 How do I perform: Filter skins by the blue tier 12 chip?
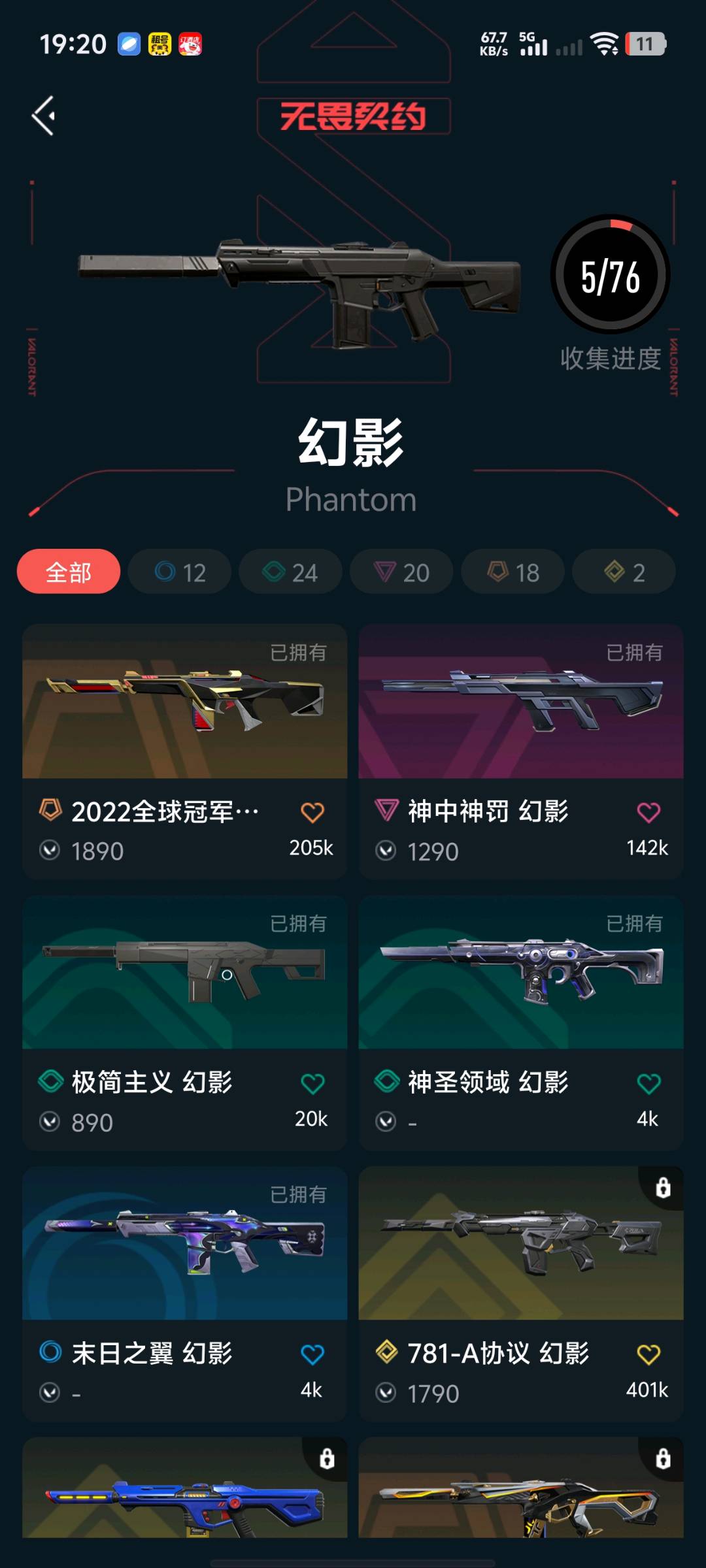tap(180, 572)
